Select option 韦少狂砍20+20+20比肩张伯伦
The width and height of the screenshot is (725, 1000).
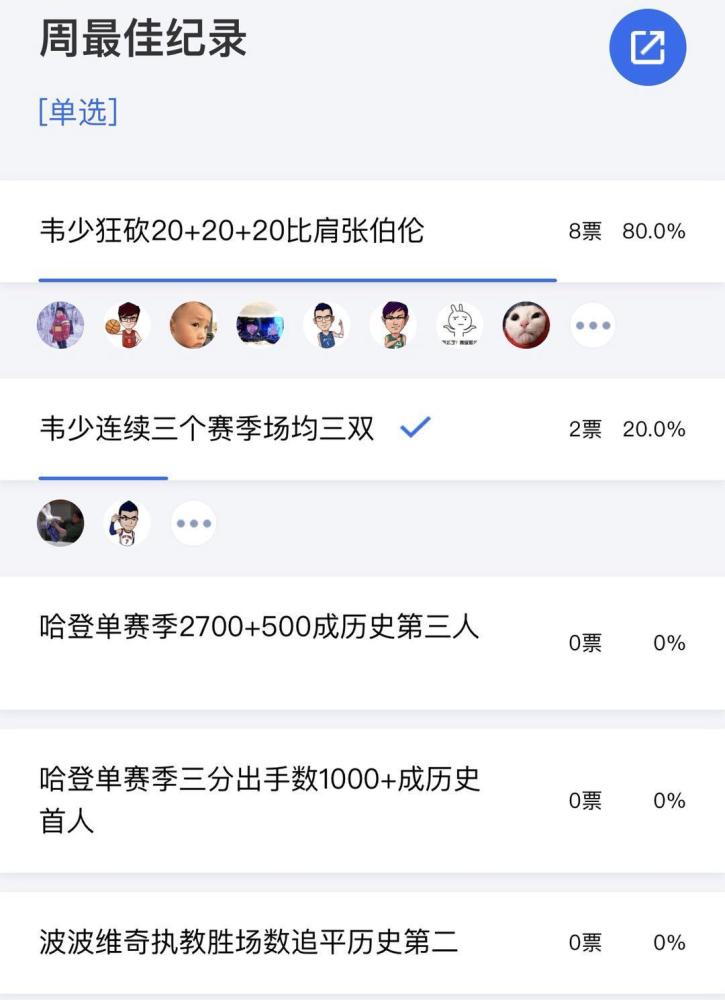[x=232, y=232]
